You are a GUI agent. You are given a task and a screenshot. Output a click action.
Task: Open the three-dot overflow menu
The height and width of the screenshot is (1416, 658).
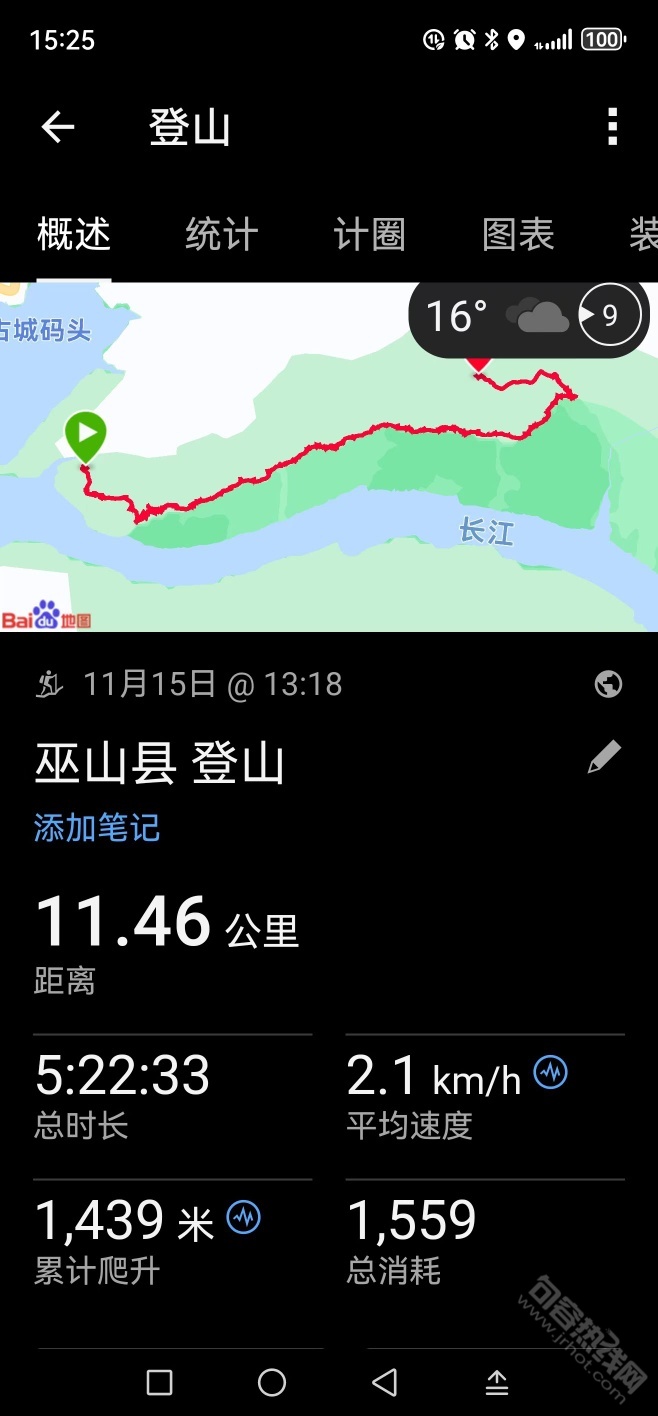click(612, 127)
